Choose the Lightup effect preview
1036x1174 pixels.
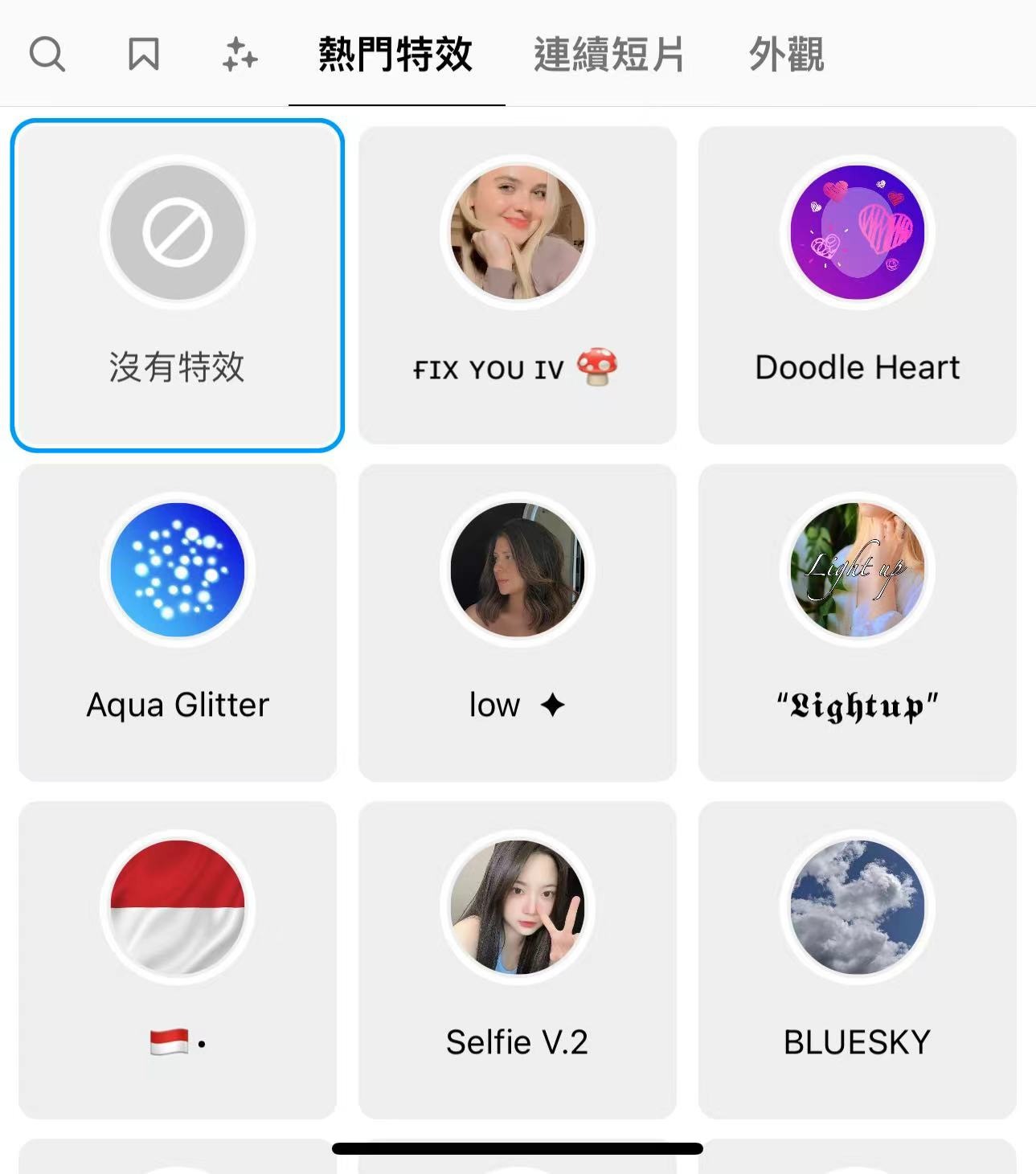[857, 570]
